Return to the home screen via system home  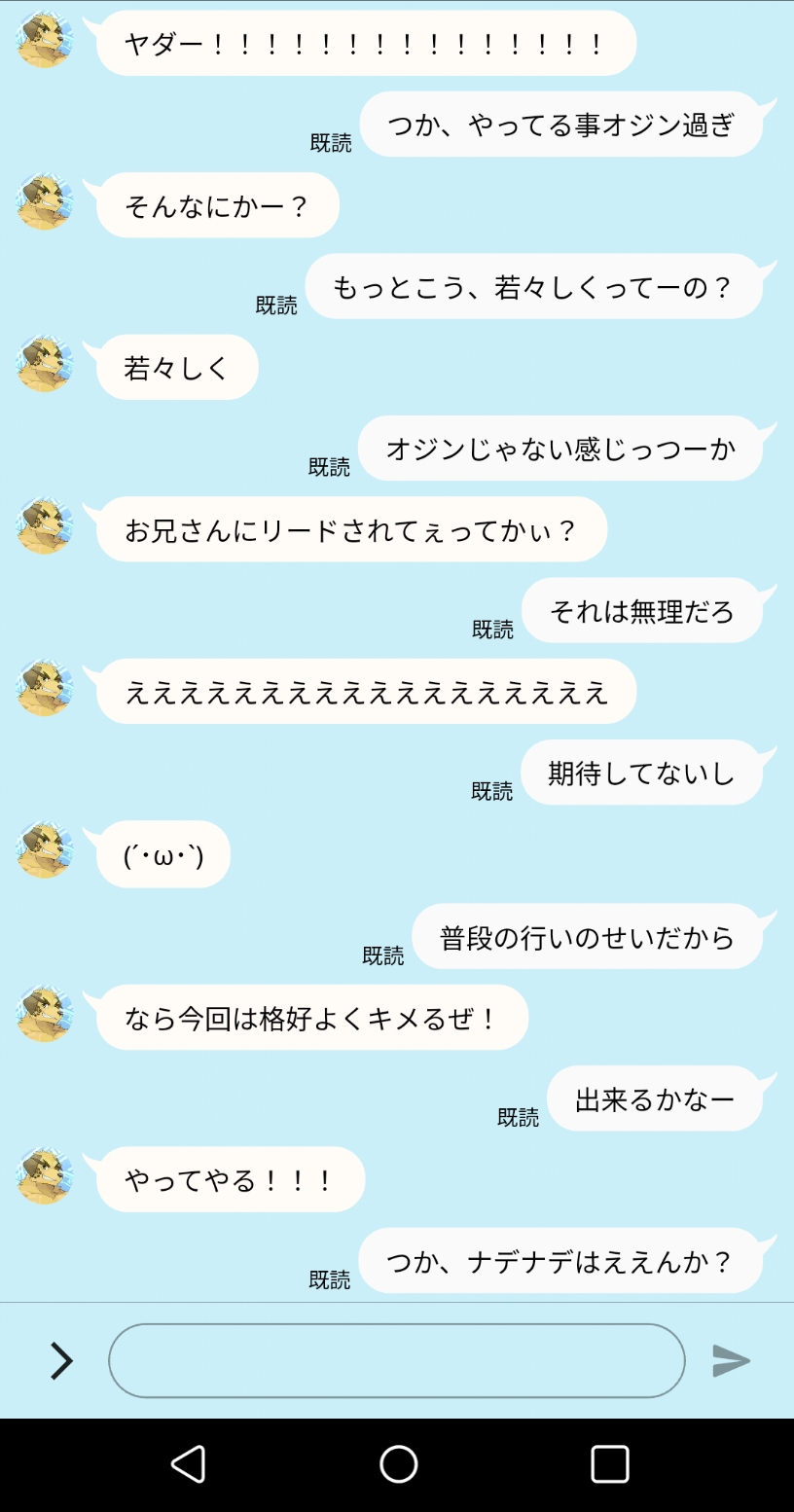click(x=398, y=1463)
